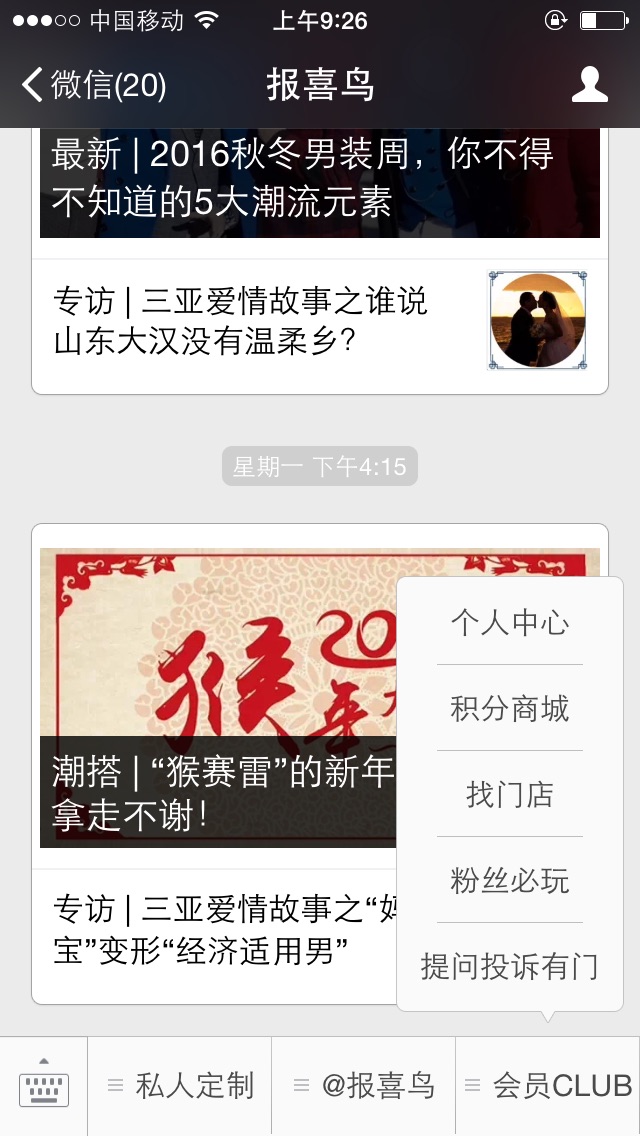Select 积分商城 from the popup menu
The height and width of the screenshot is (1136, 640).
click(x=509, y=709)
